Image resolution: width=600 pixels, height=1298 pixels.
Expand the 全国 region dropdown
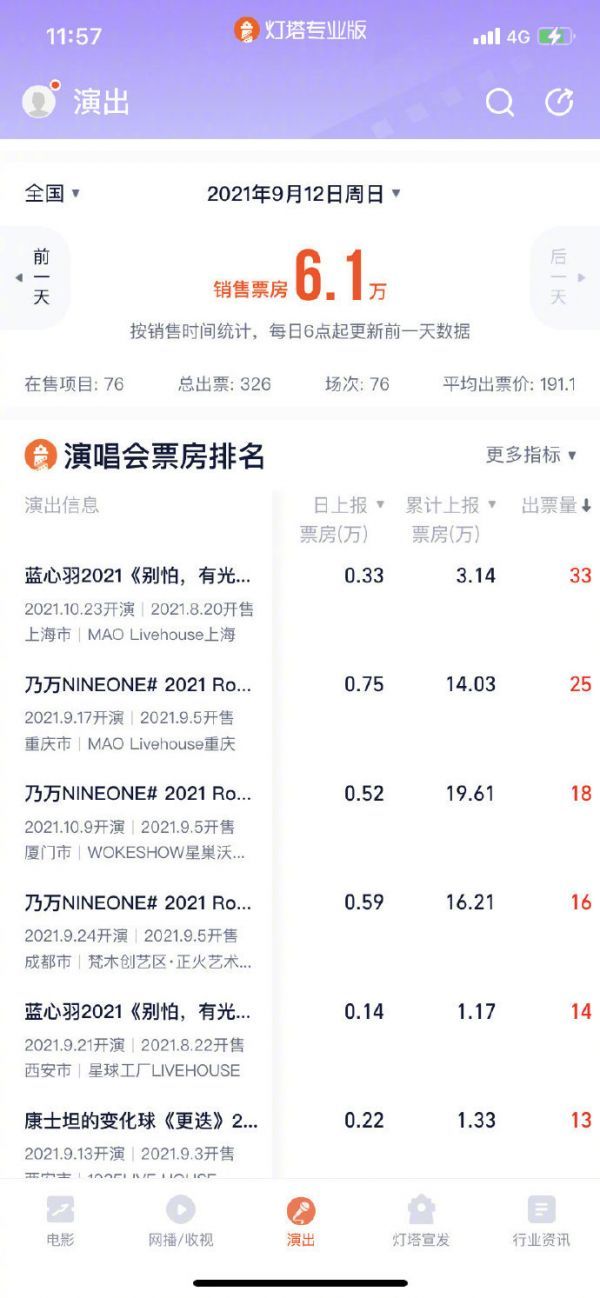tap(52, 193)
